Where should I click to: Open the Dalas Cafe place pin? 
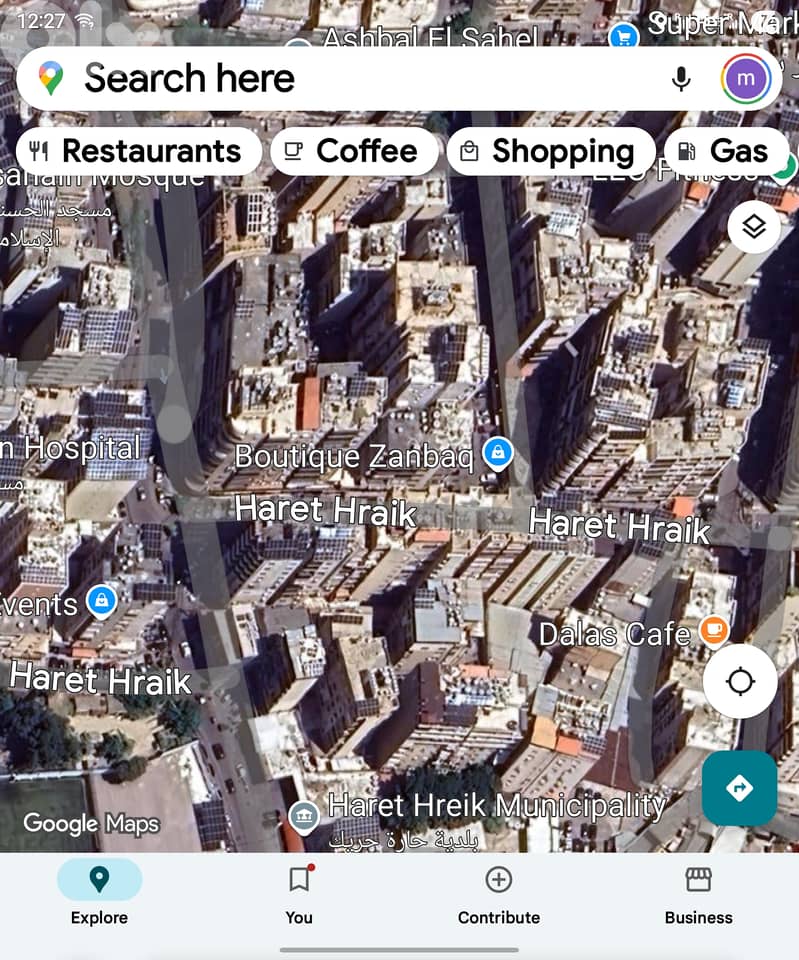[713, 629]
